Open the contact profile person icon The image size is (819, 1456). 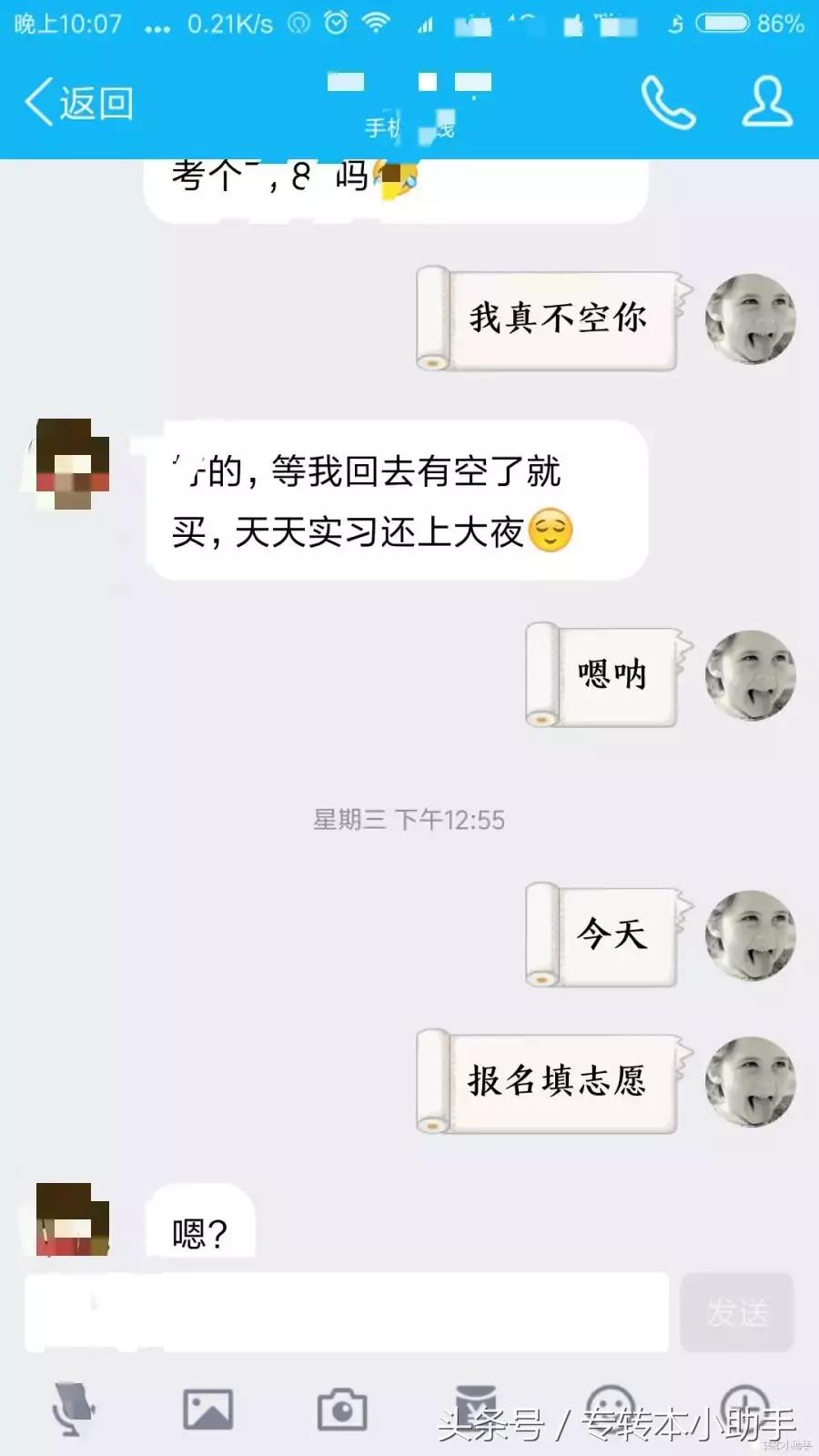click(767, 100)
